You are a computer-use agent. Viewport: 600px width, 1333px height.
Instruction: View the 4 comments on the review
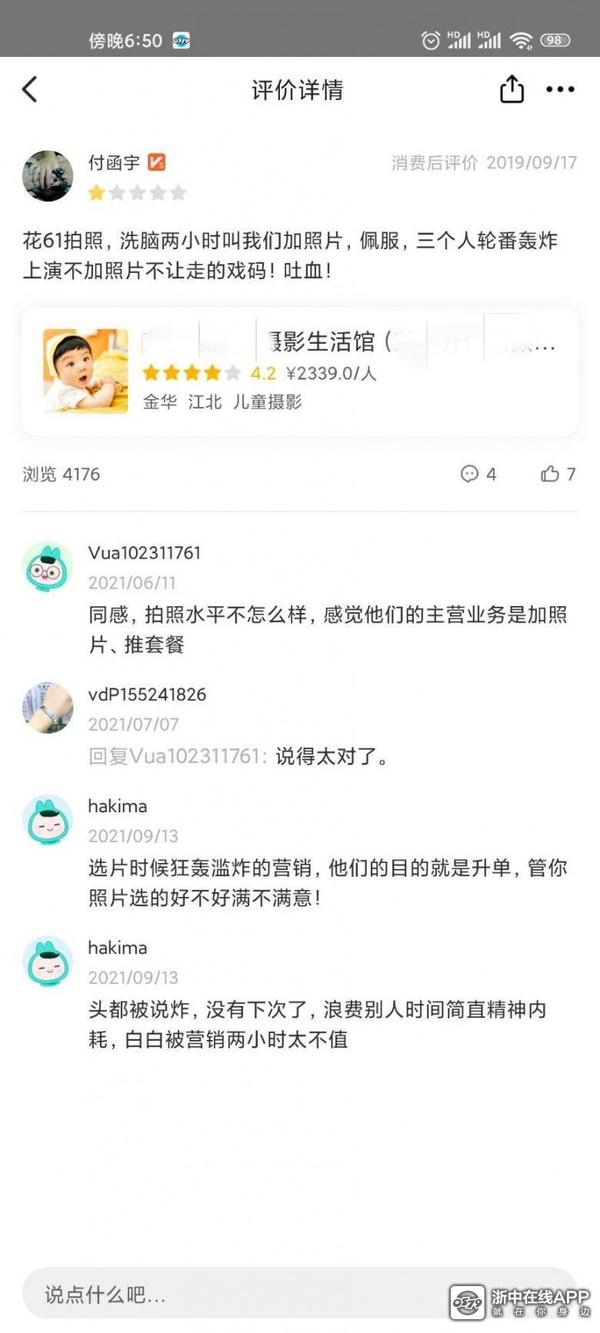coord(478,474)
